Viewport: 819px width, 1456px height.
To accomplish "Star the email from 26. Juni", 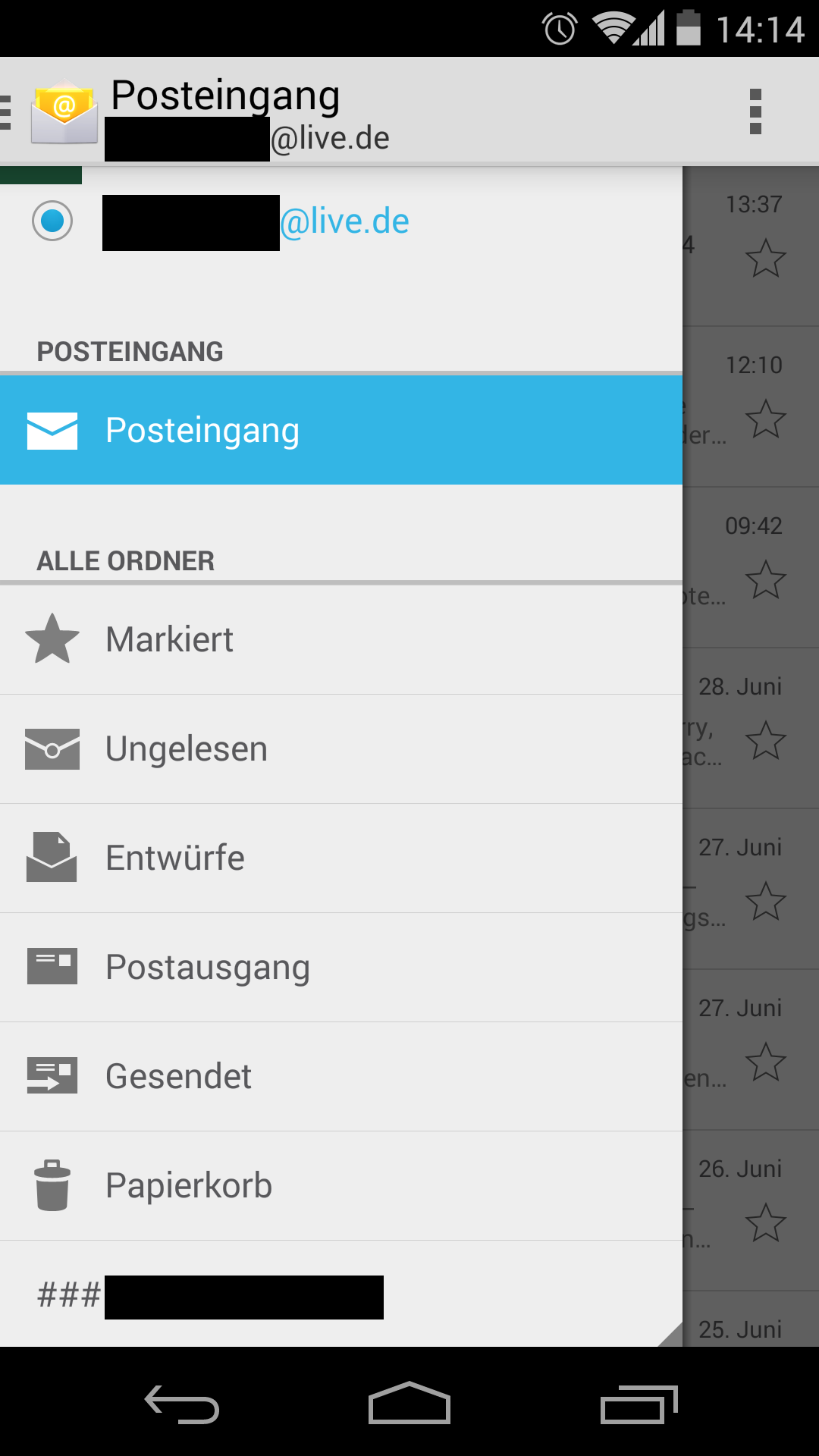I will (765, 1222).
